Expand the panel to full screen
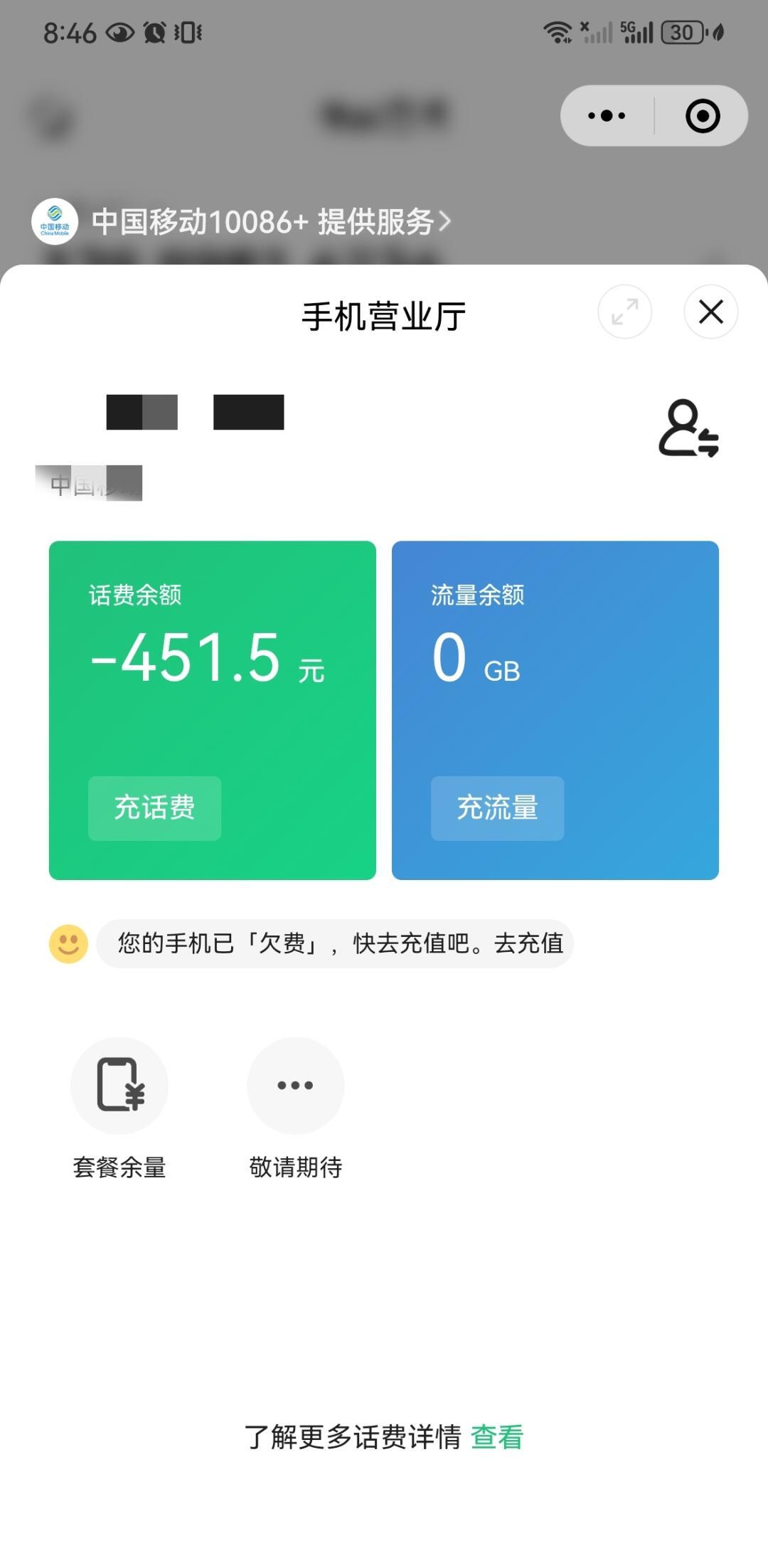 click(624, 312)
